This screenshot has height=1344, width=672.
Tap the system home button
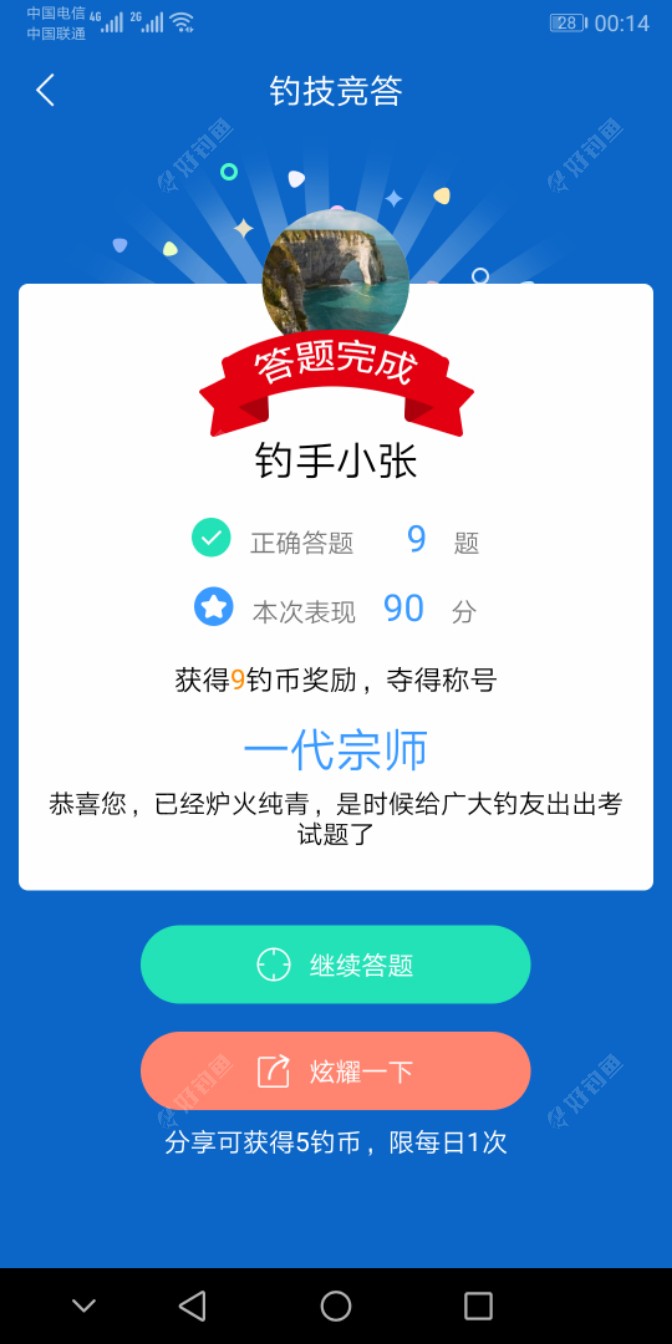[336, 1305]
